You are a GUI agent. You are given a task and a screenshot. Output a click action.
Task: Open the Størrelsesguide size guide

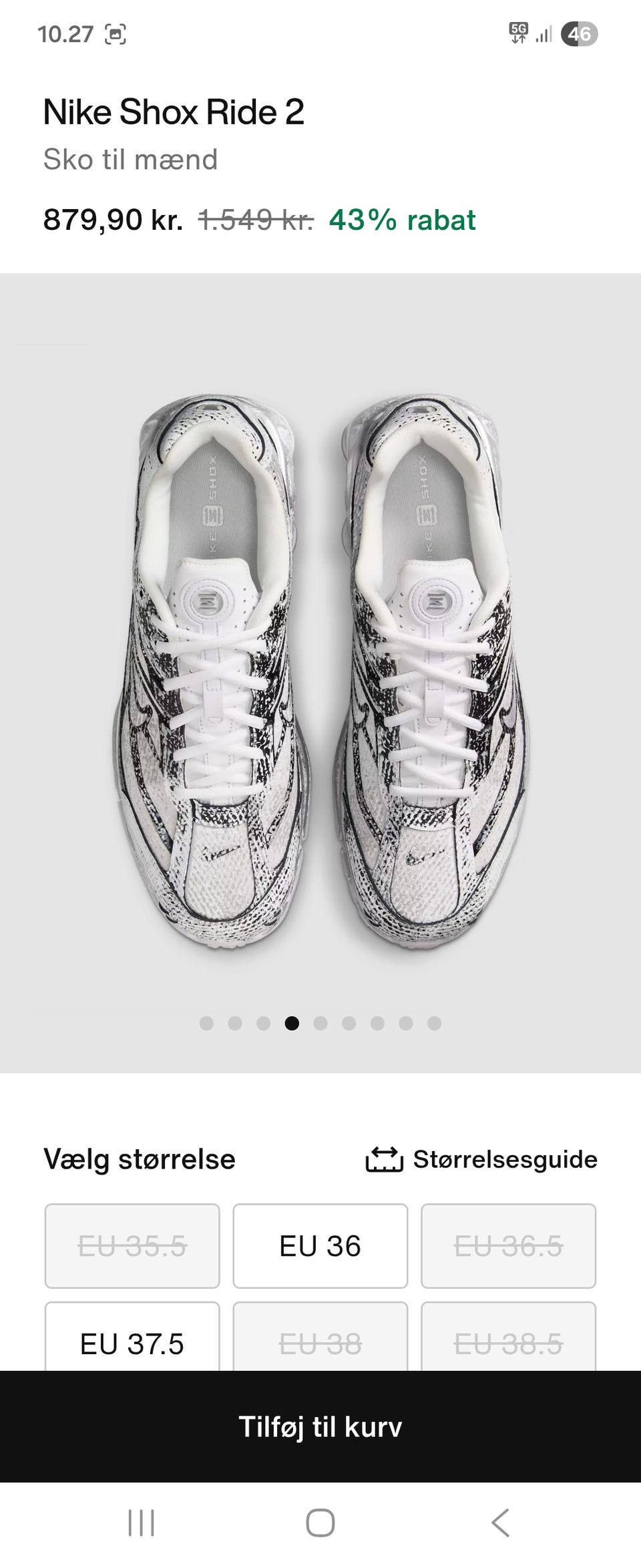coord(481,1159)
